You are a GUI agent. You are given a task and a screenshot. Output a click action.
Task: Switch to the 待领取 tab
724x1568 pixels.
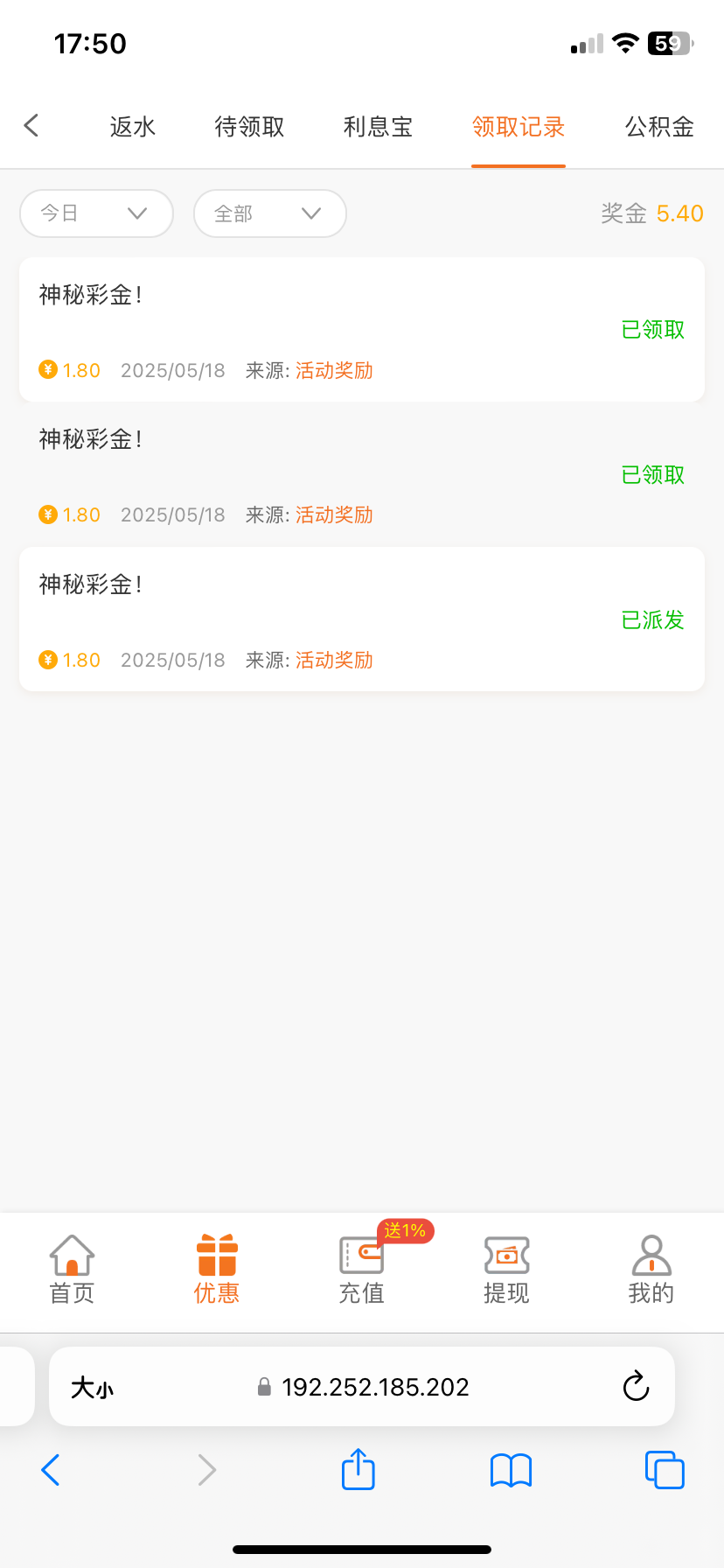point(250,127)
